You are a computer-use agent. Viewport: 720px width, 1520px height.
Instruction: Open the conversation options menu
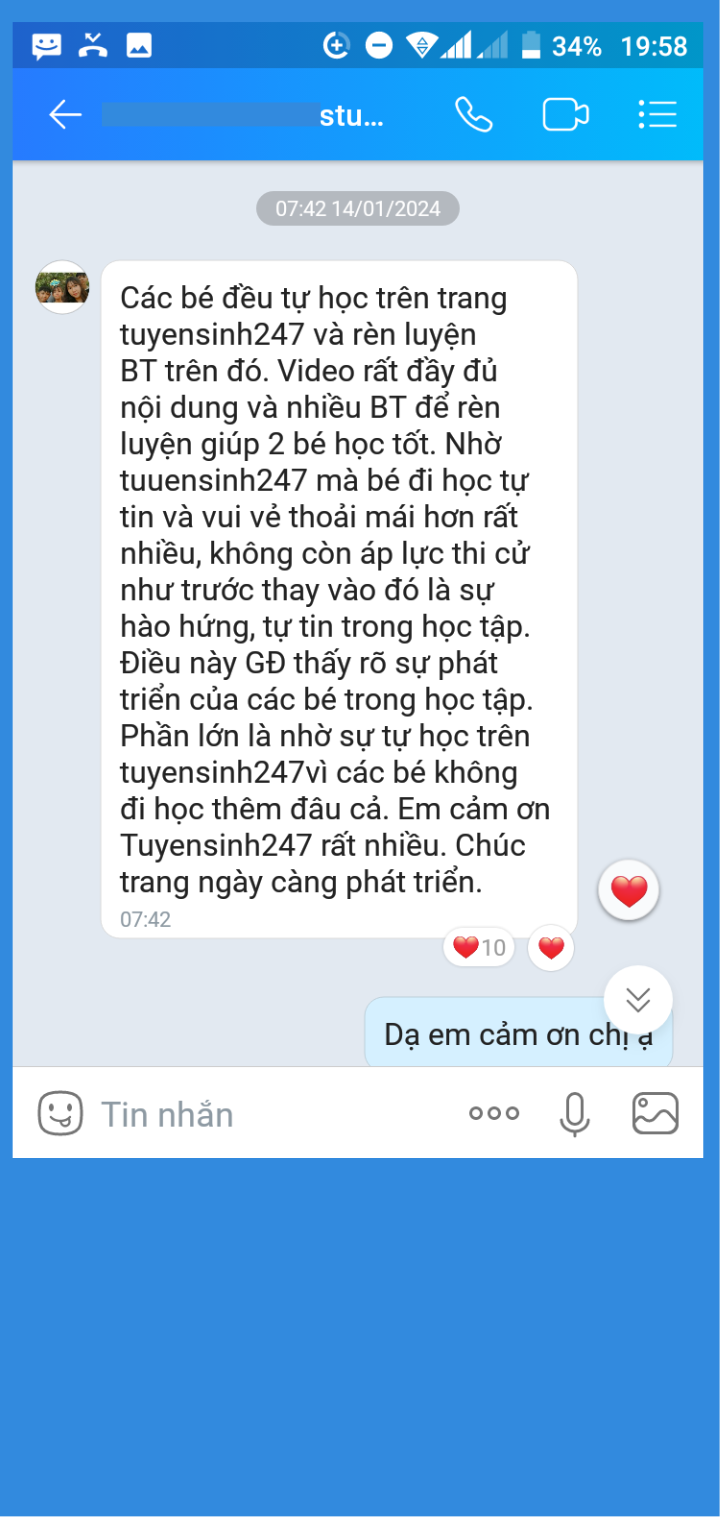[657, 115]
